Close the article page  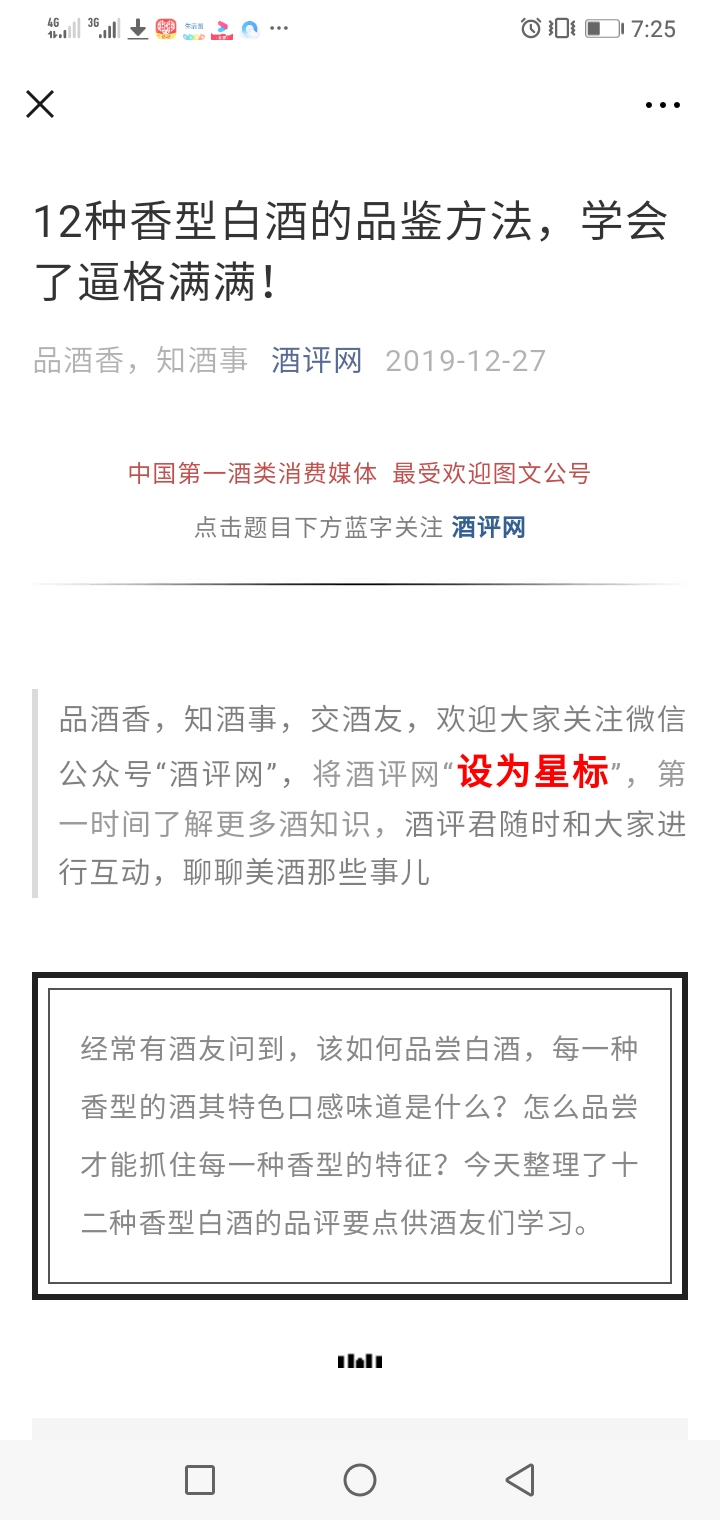point(40,104)
